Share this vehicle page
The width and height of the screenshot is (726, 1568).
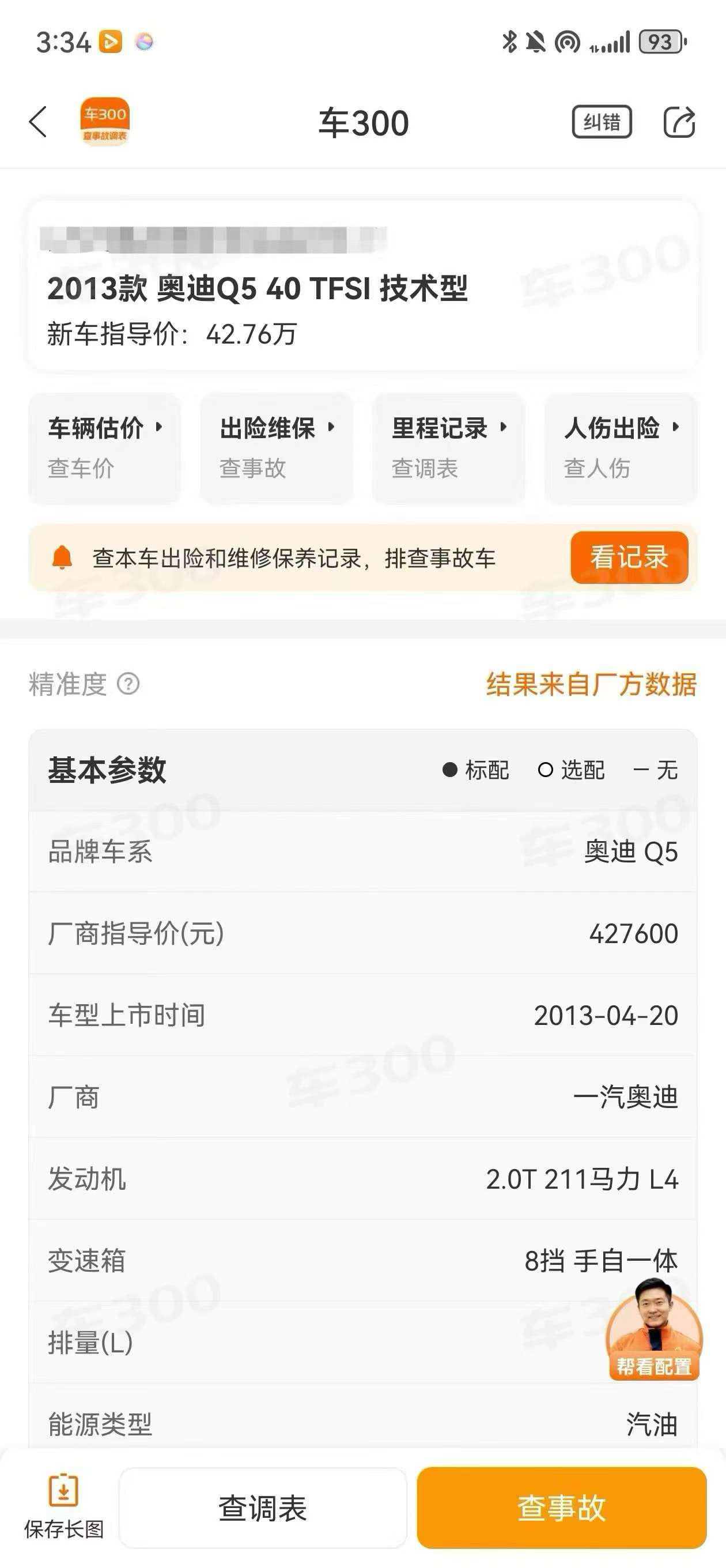tap(679, 122)
